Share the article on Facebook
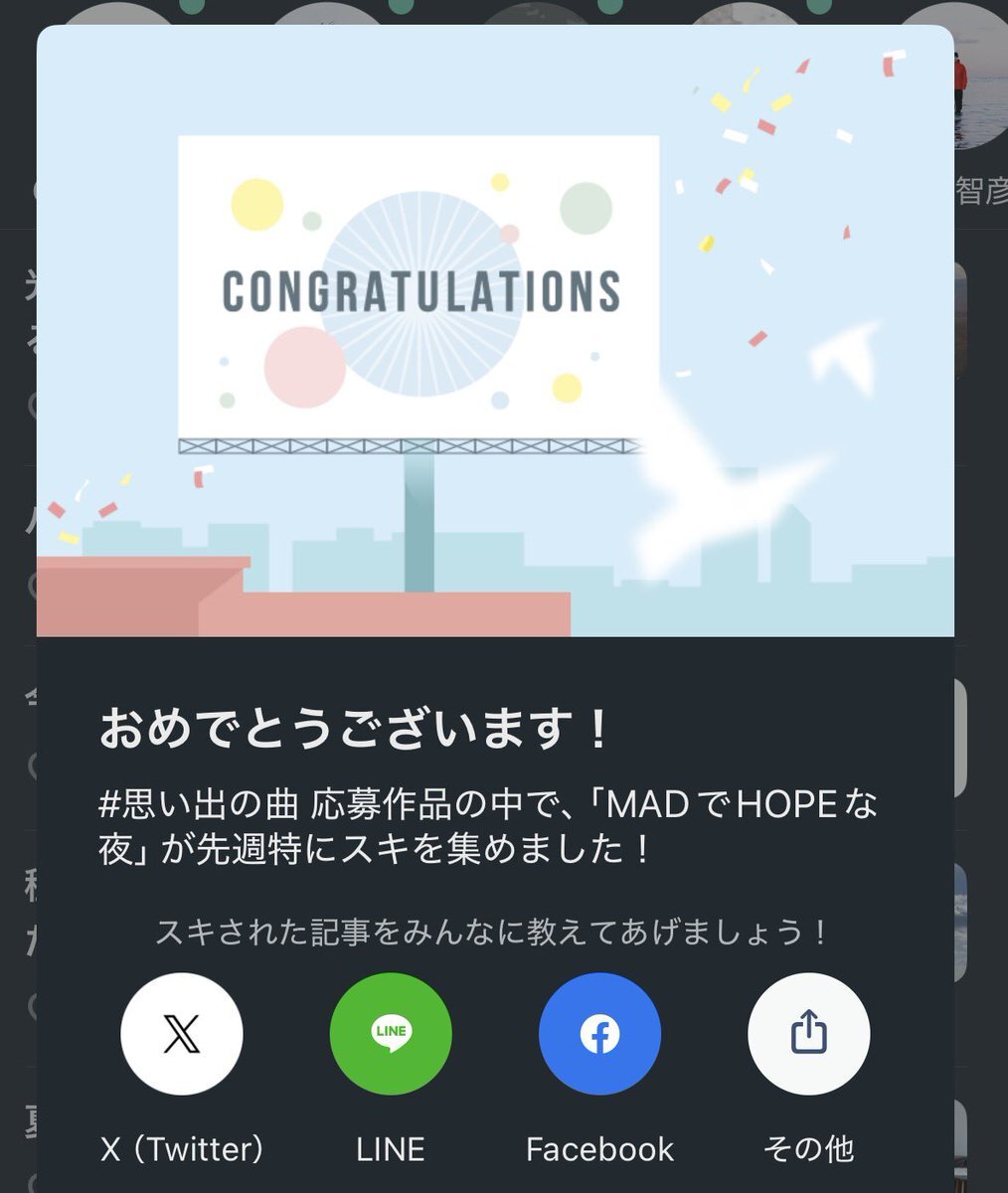This screenshot has height=1193, width=1008. pos(599,1034)
